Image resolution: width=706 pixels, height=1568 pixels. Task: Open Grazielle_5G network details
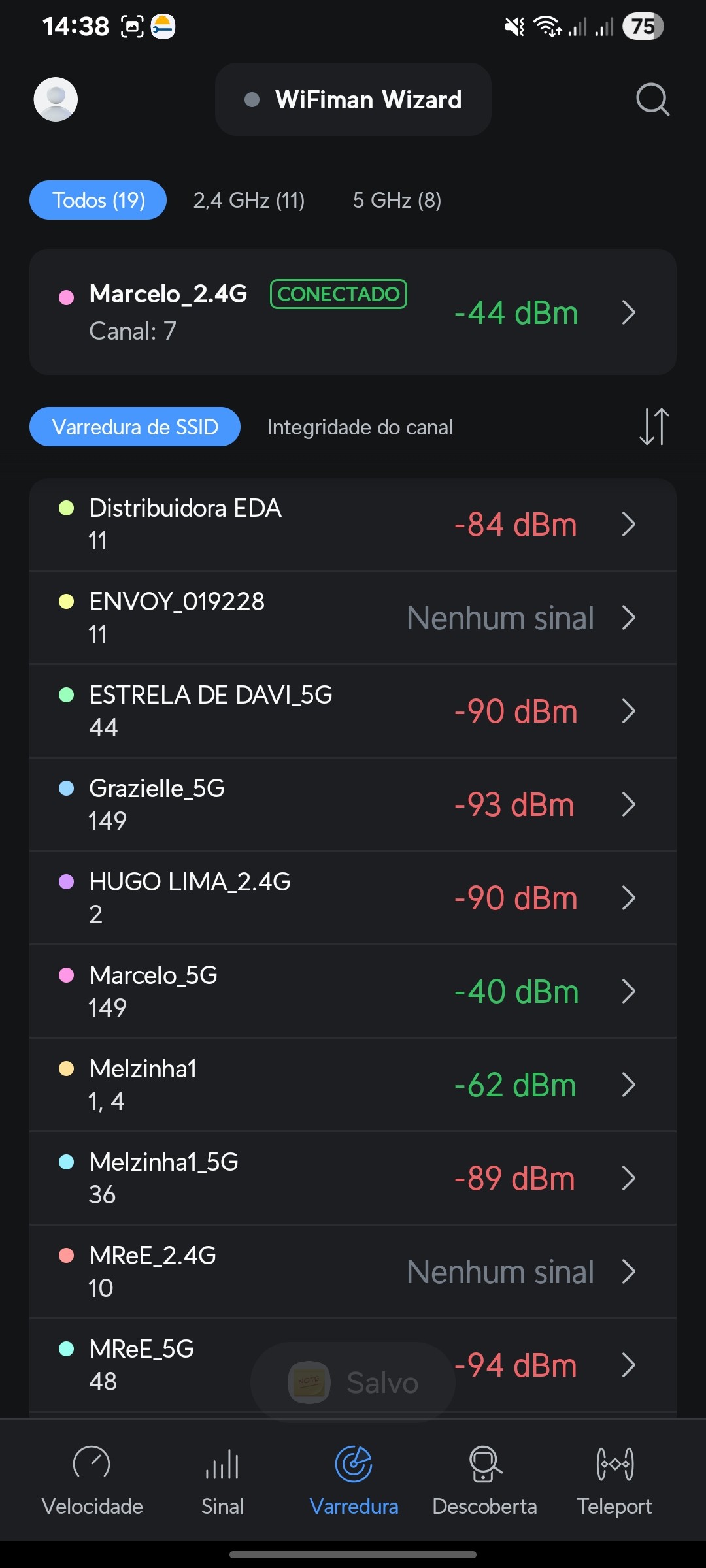pyautogui.click(x=353, y=804)
